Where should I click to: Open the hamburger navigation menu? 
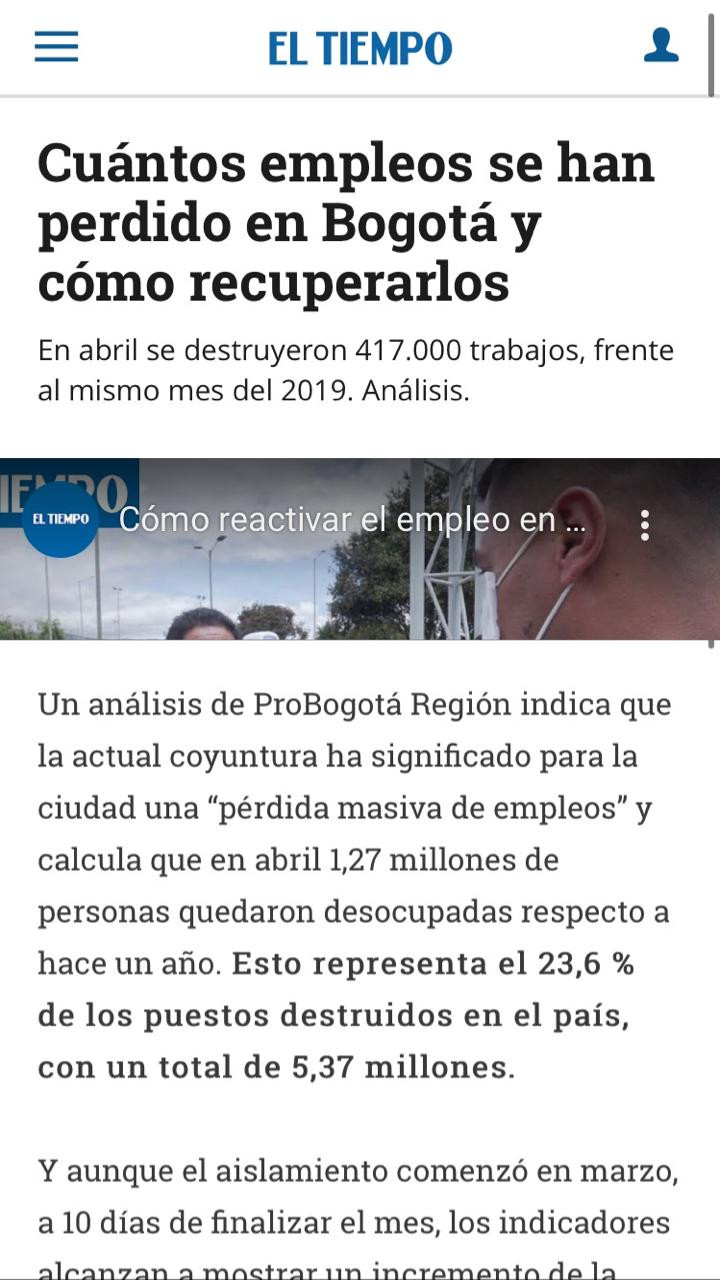click(57, 46)
